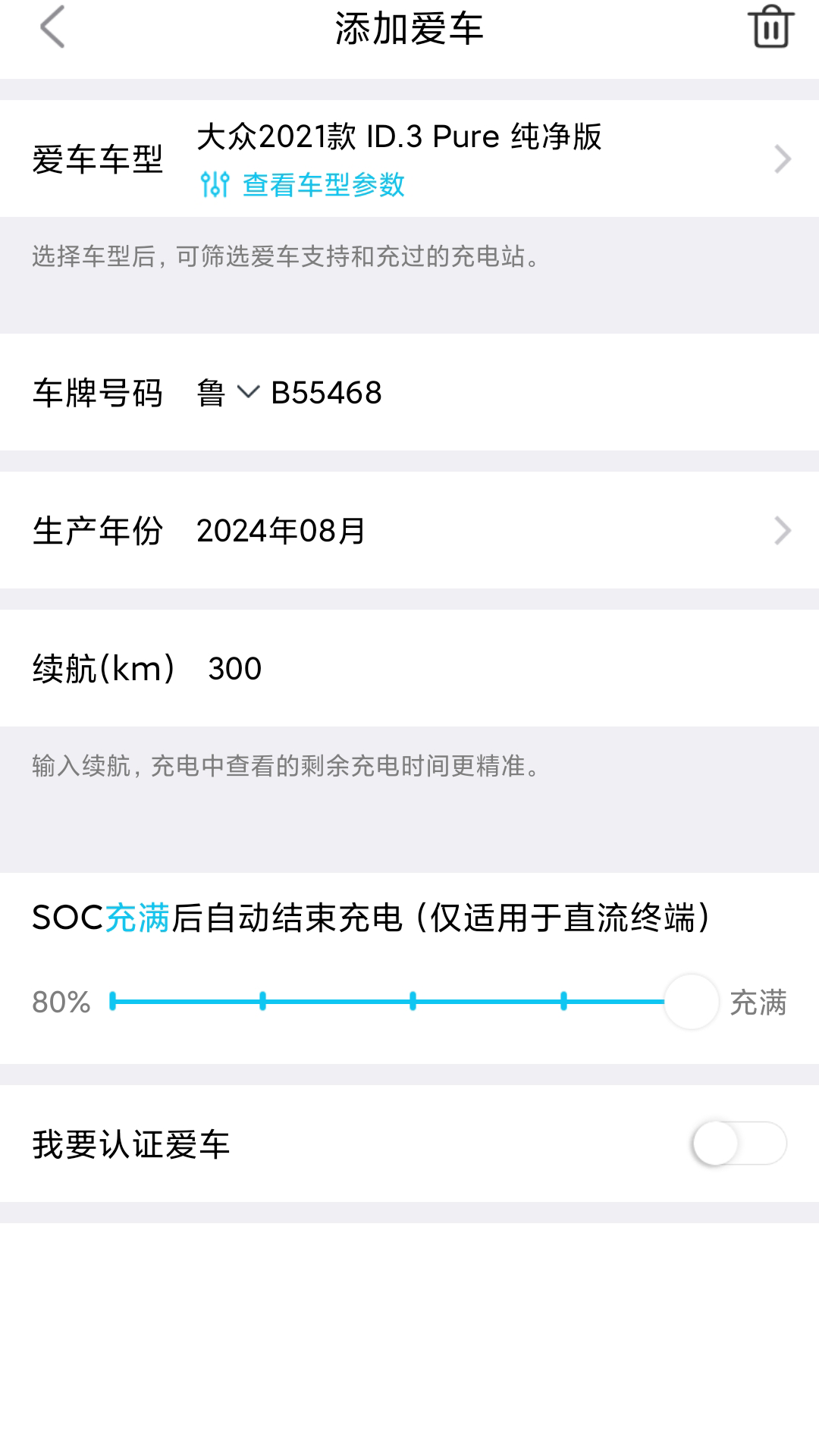Tap the parameters icon beside 查看车型参数

215,184
